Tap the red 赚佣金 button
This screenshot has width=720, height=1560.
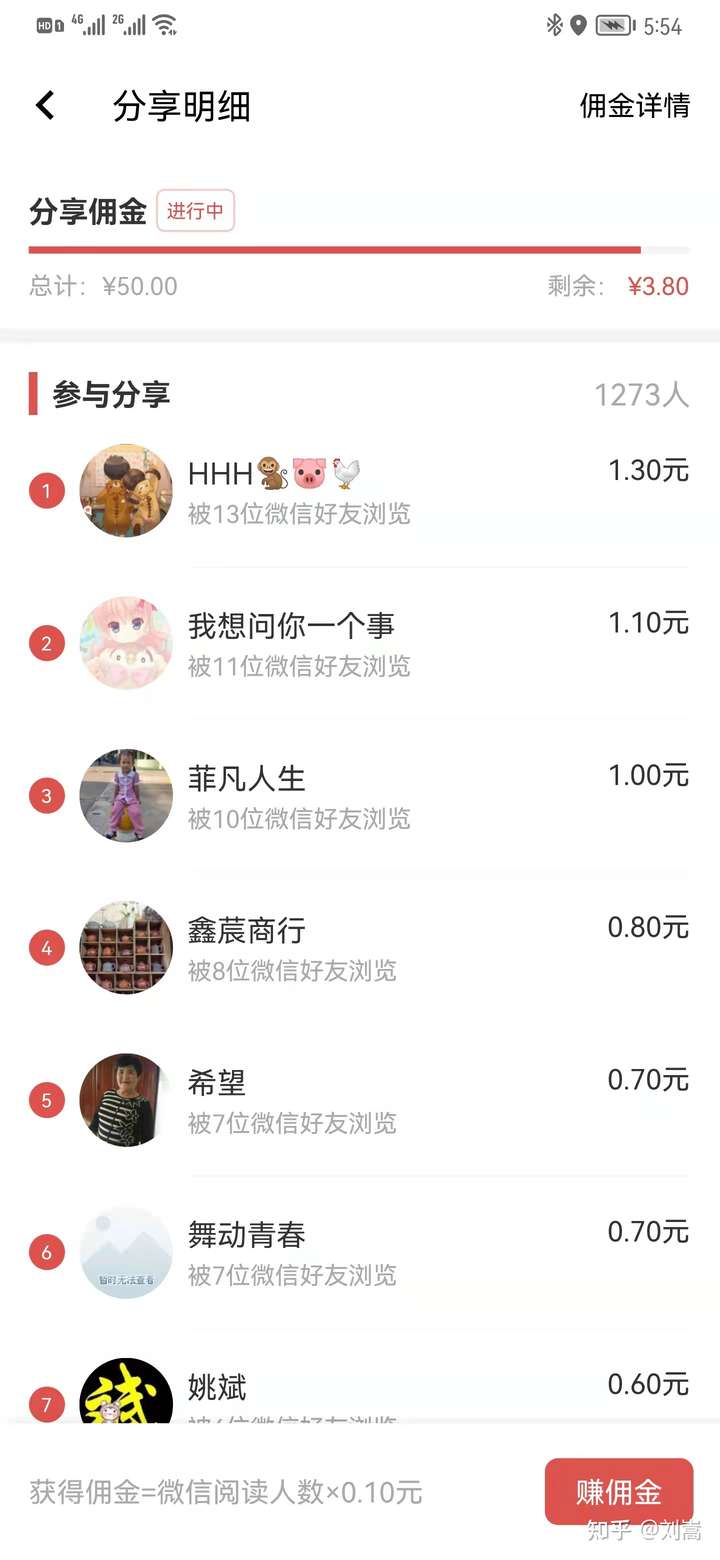point(618,1491)
